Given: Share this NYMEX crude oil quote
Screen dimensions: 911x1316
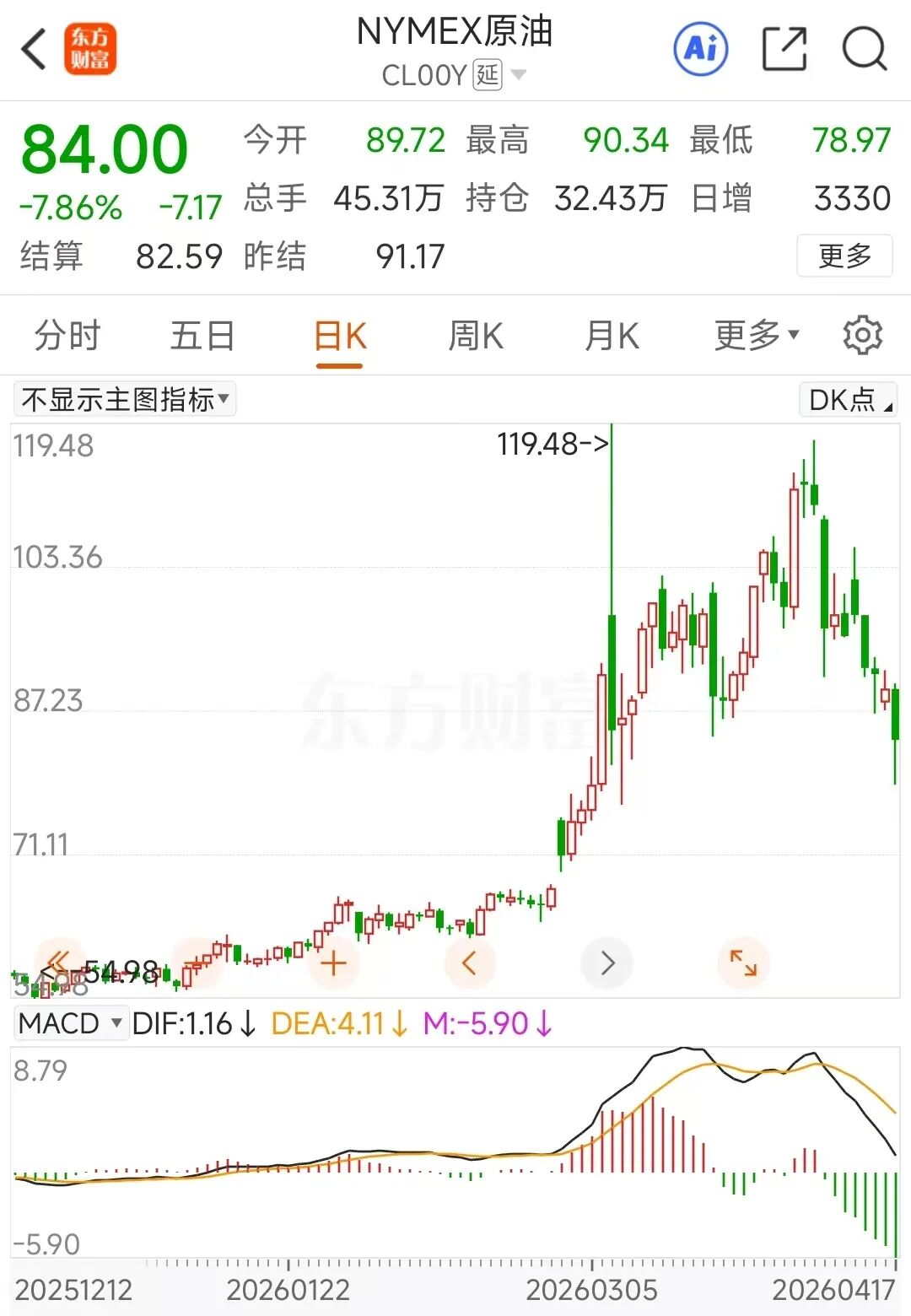Looking at the screenshot, I should 784,49.
